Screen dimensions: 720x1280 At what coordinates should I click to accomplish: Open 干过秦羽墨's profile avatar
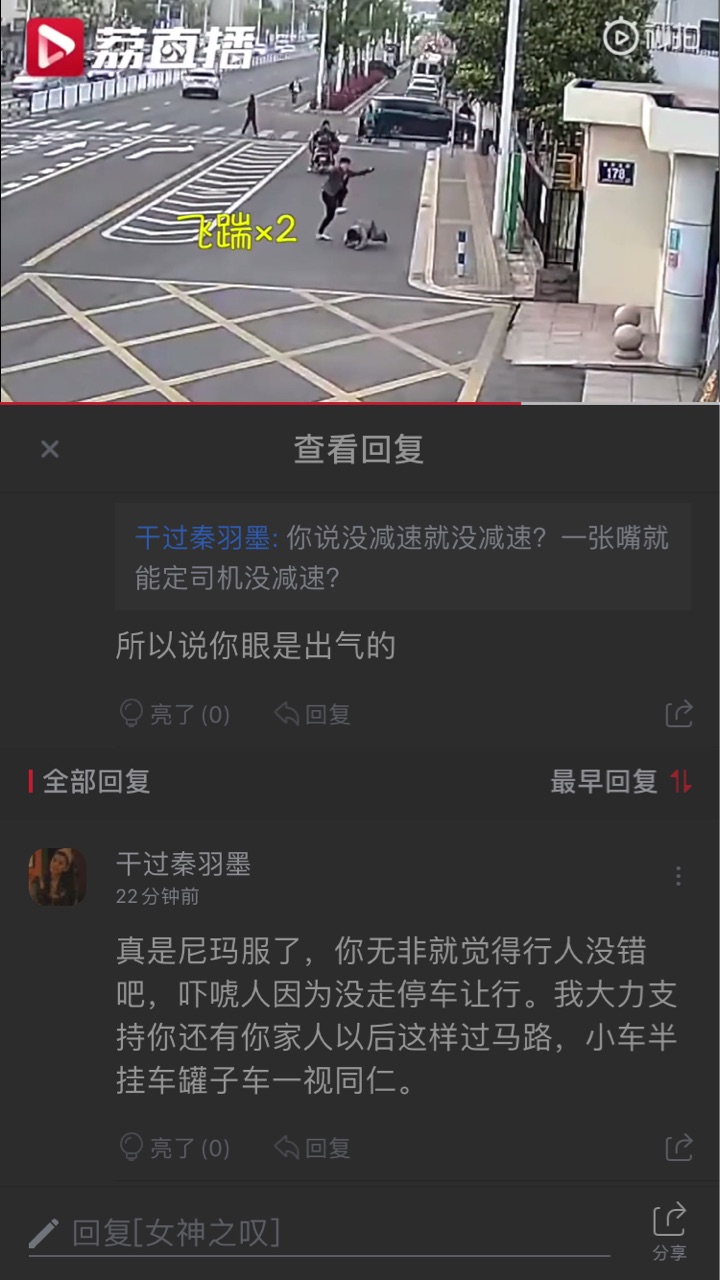click(57, 877)
